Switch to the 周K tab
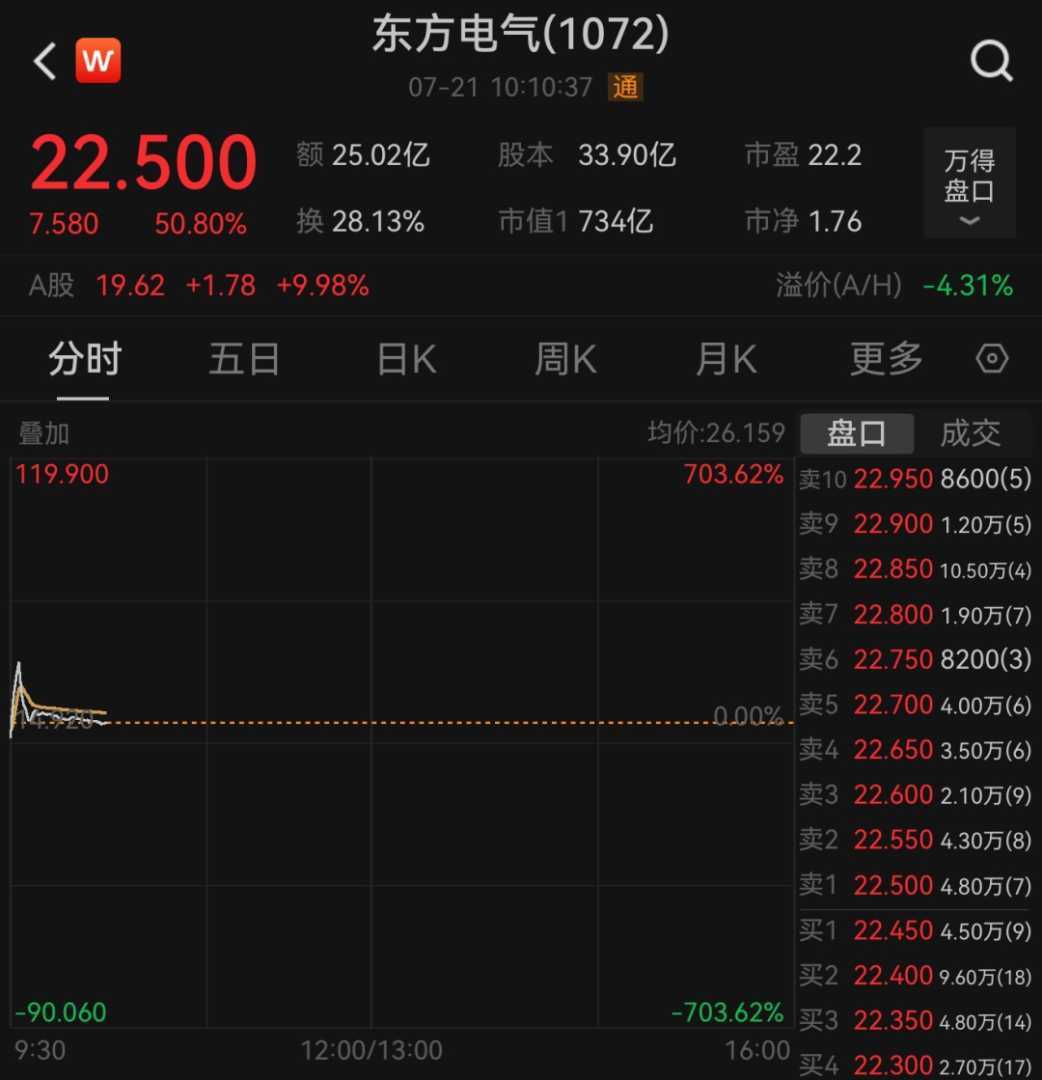The height and width of the screenshot is (1080, 1042). pos(565,359)
